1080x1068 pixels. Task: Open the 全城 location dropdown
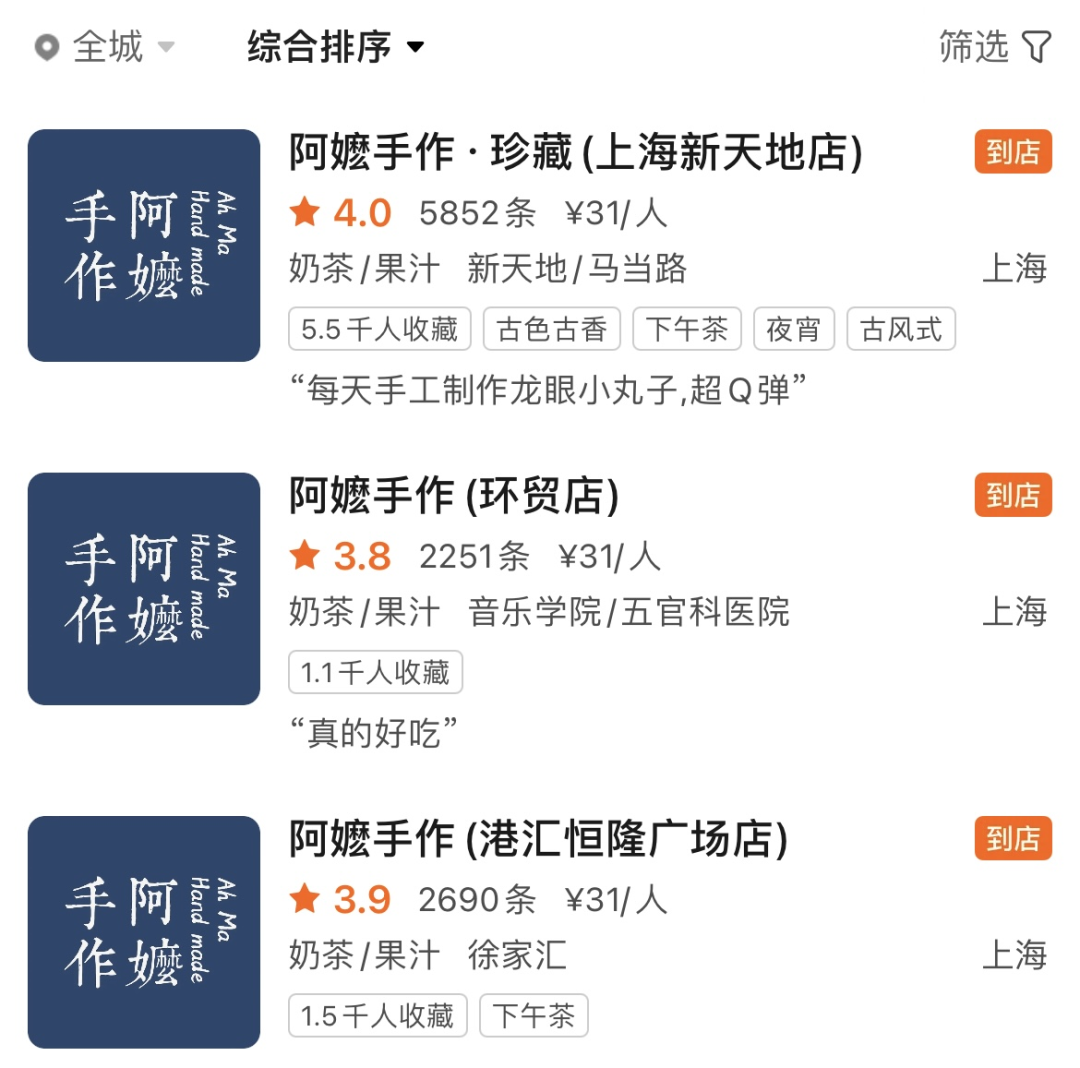(x=105, y=47)
